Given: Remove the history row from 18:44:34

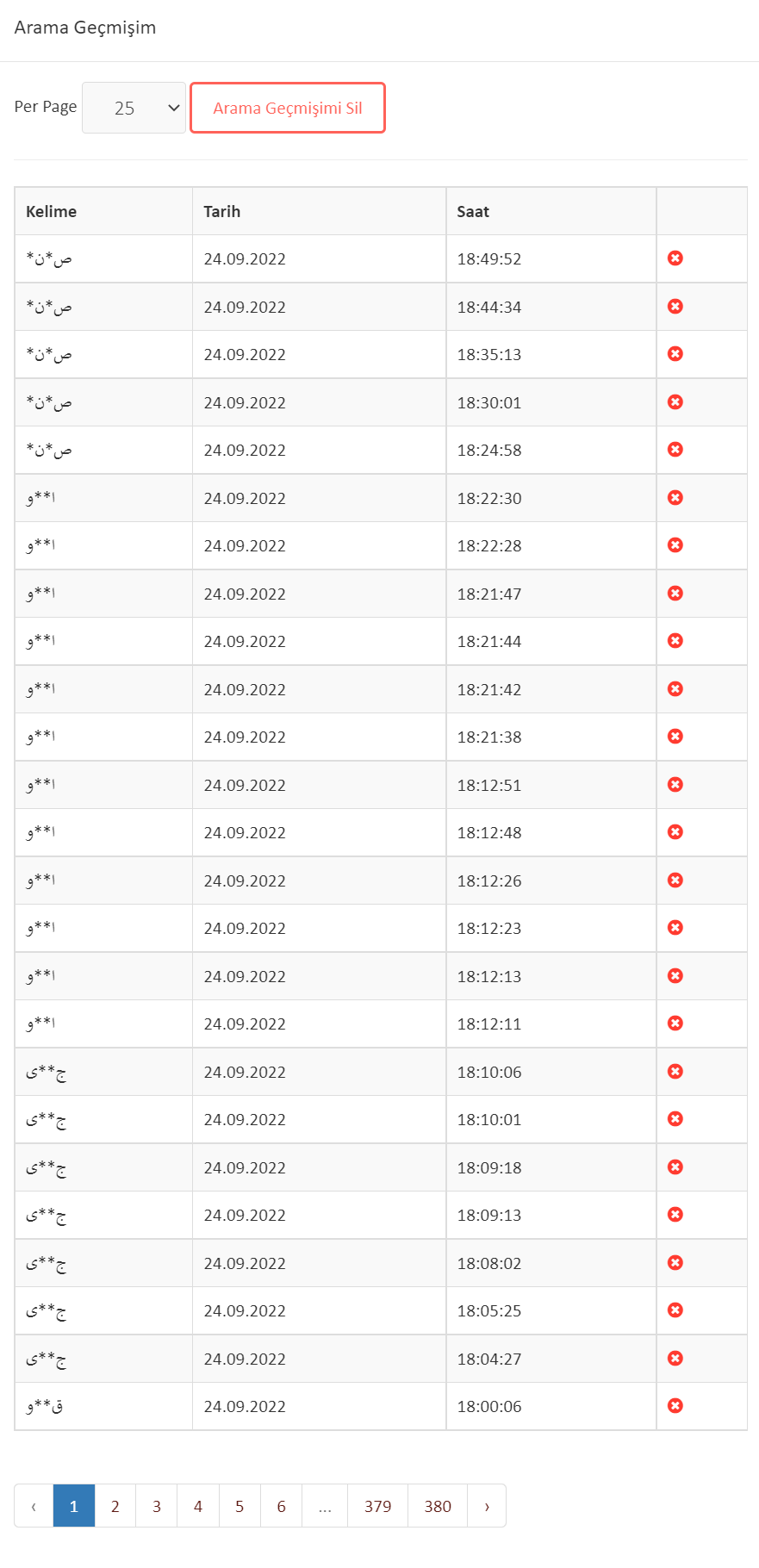Looking at the screenshot, I should coord(675,307).
